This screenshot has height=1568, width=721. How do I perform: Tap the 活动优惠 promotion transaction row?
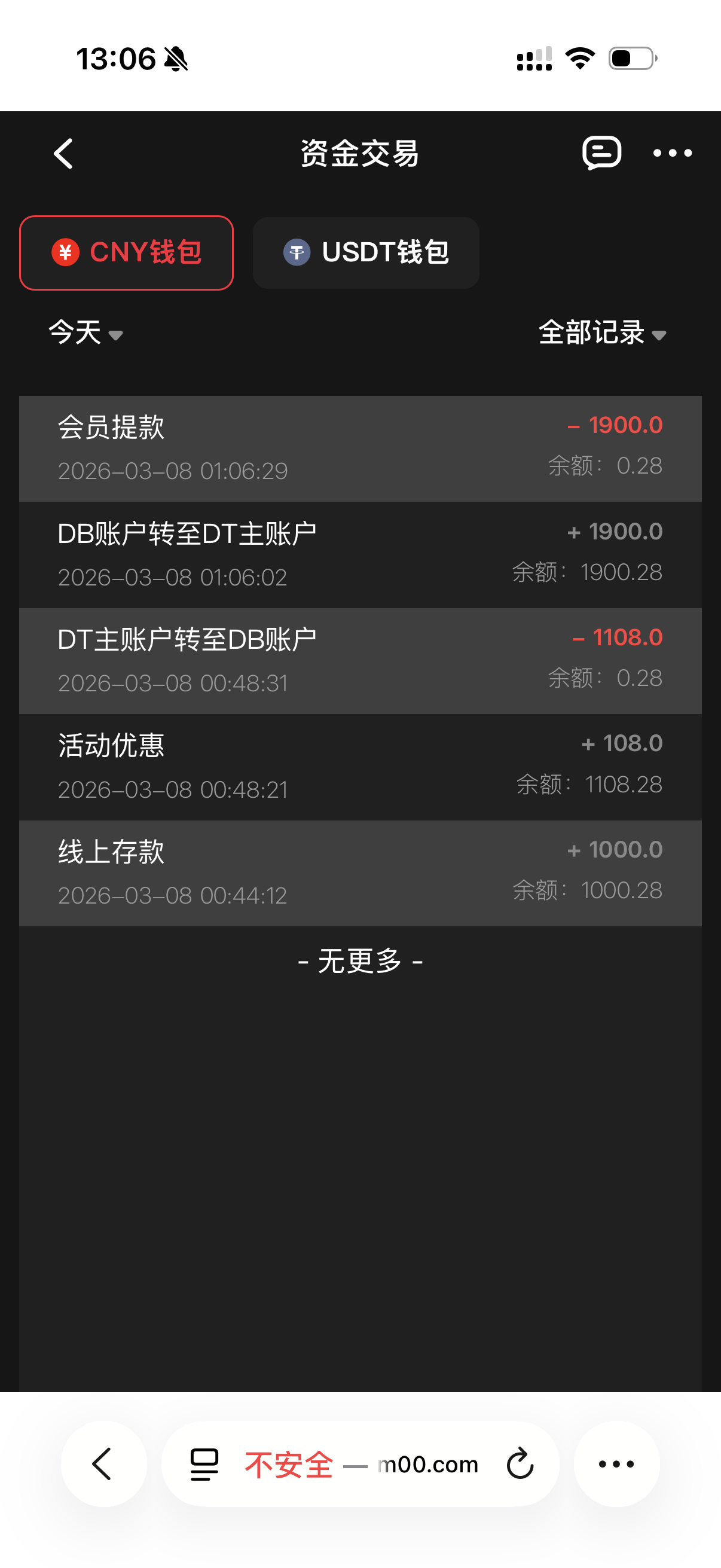(360, 765)
